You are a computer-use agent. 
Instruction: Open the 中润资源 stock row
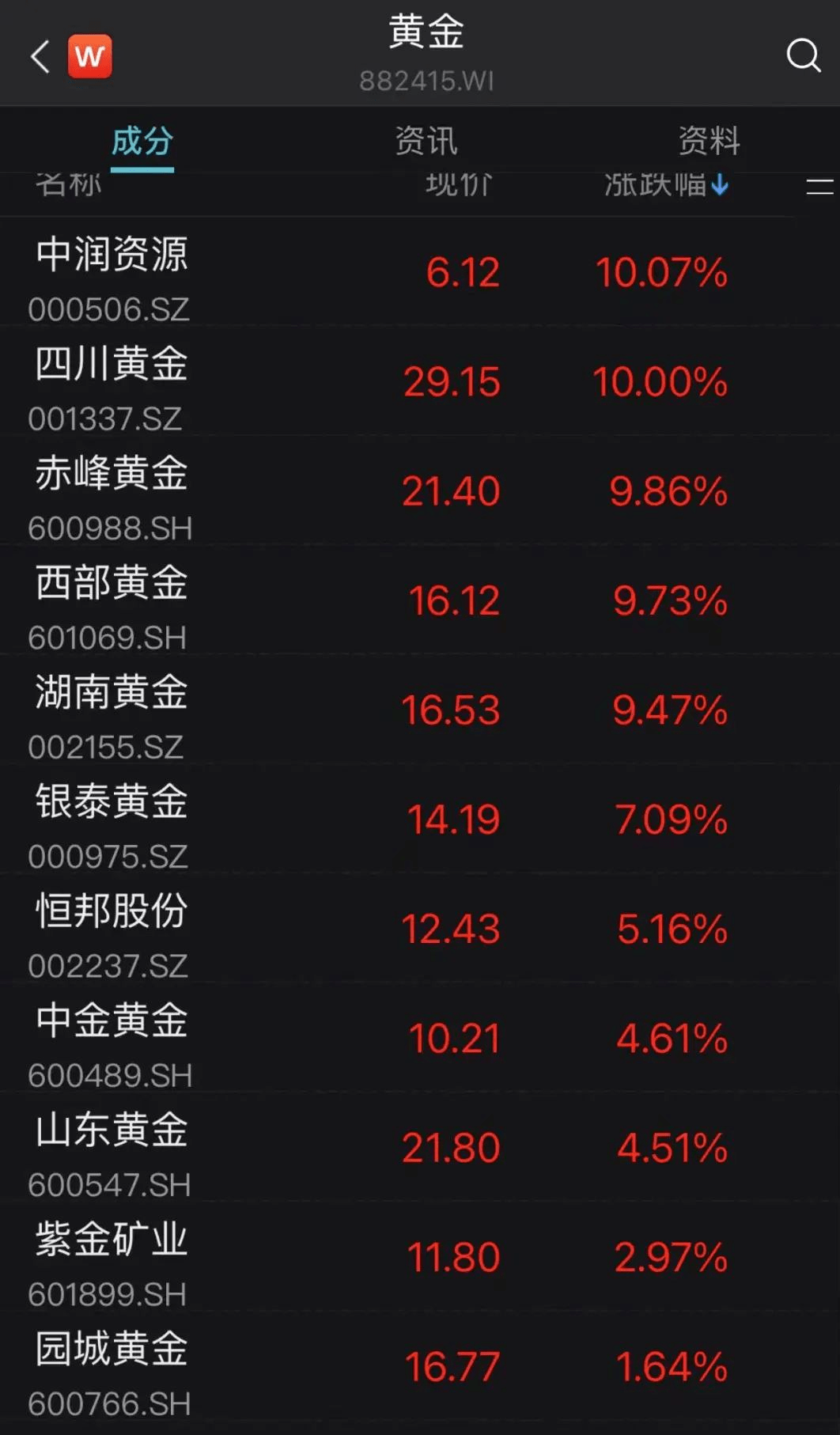(x=420, y=271)
